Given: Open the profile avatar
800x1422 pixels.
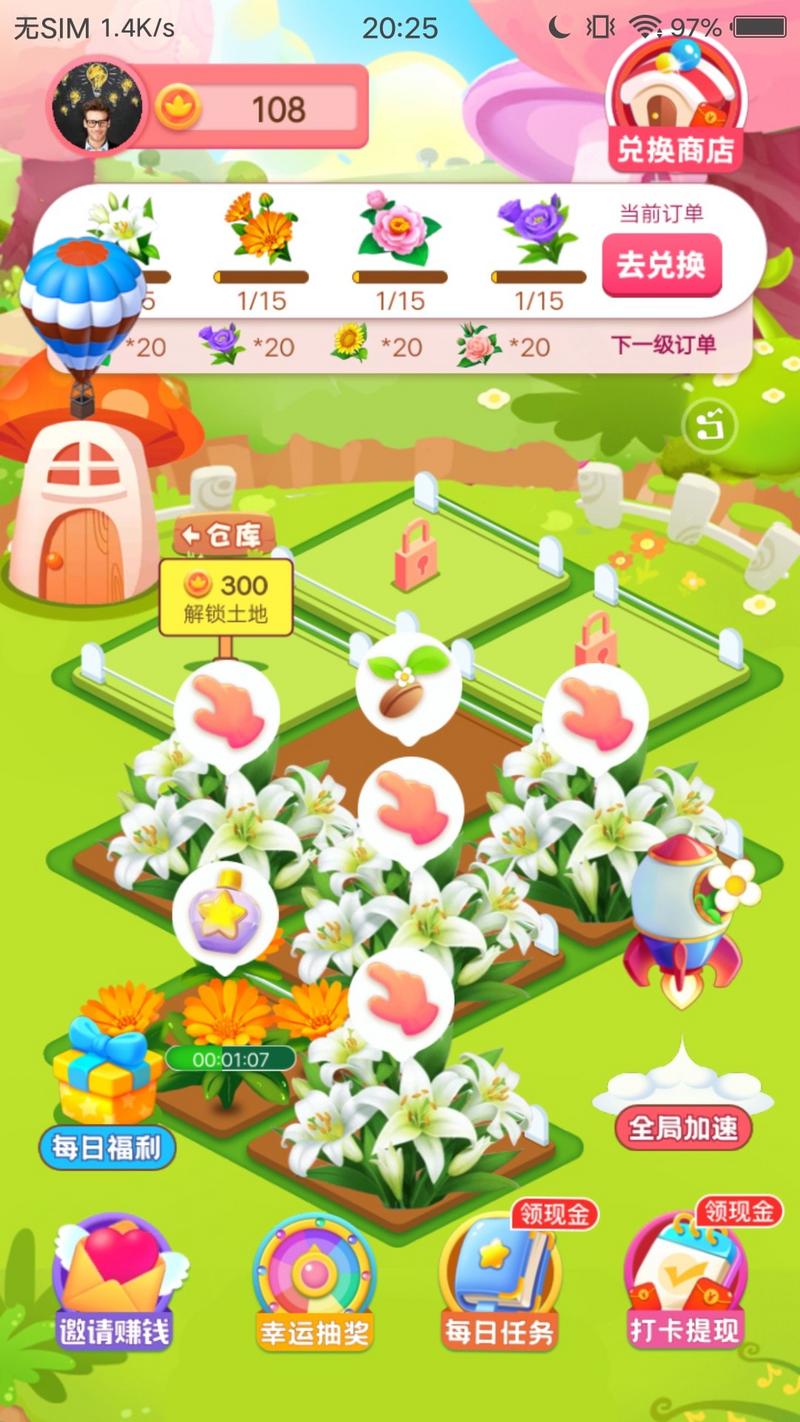Looking at the screenshot, I should coord(97,105).
